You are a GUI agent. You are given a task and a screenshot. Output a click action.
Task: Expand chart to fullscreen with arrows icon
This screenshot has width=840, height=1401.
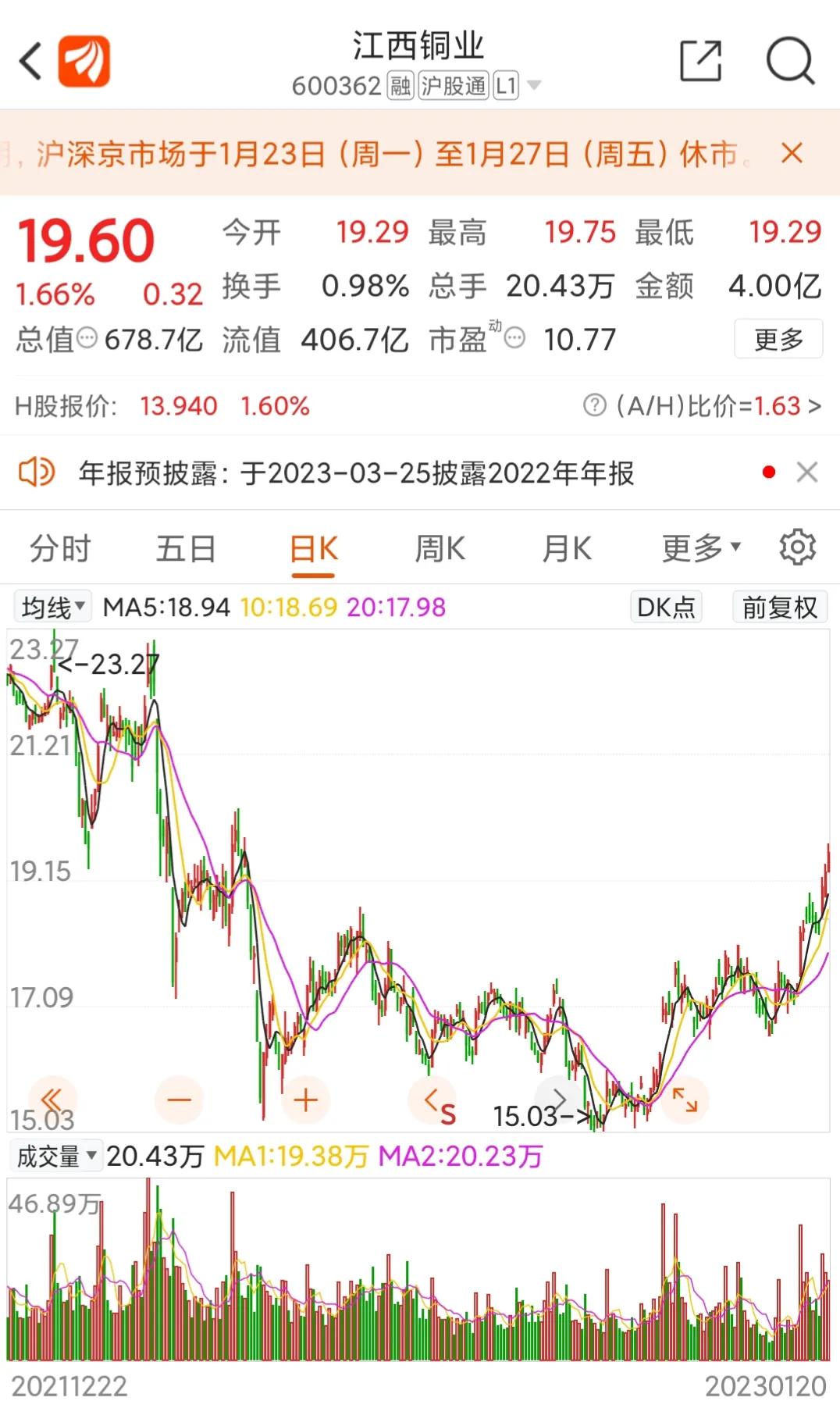coord(685,1099)
